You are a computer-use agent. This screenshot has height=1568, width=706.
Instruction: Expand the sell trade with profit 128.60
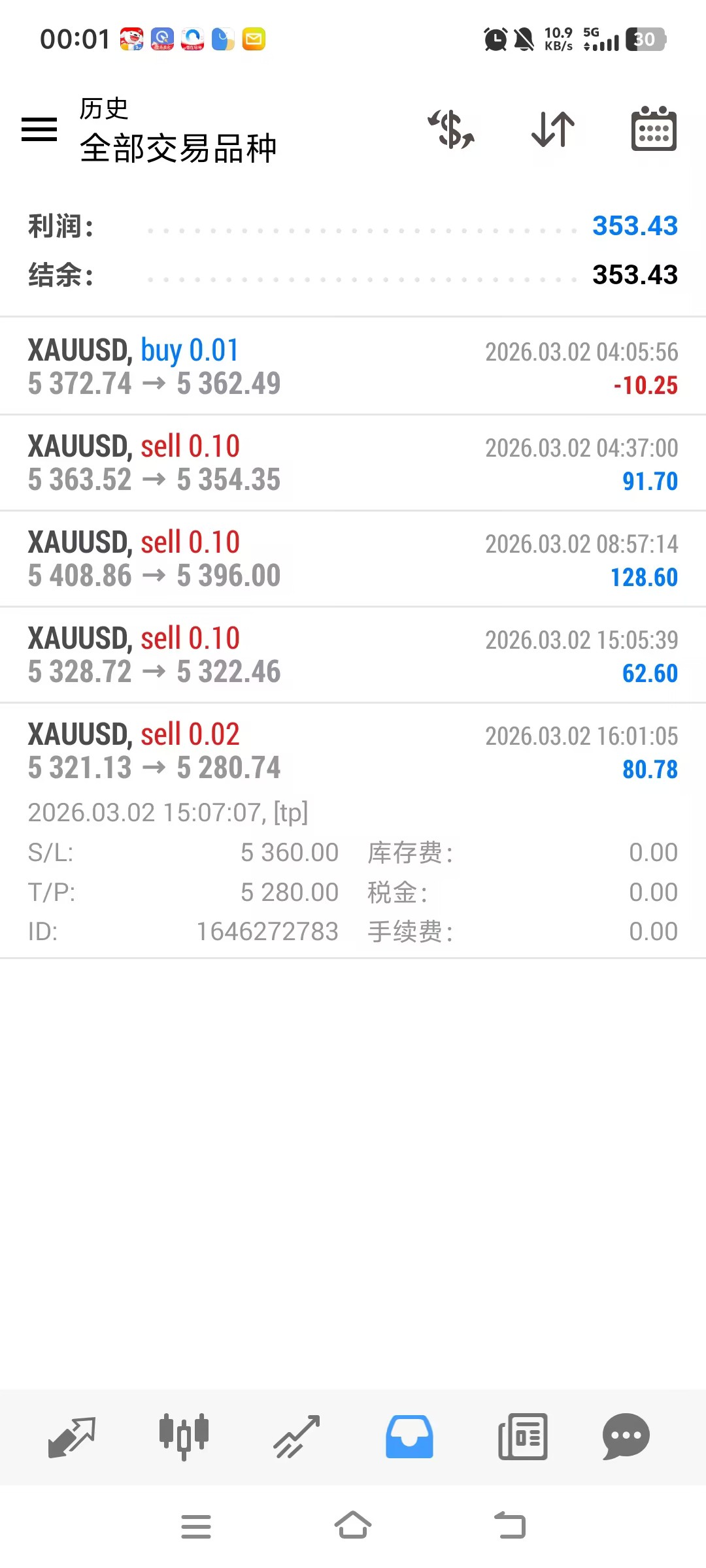[353, 559]
